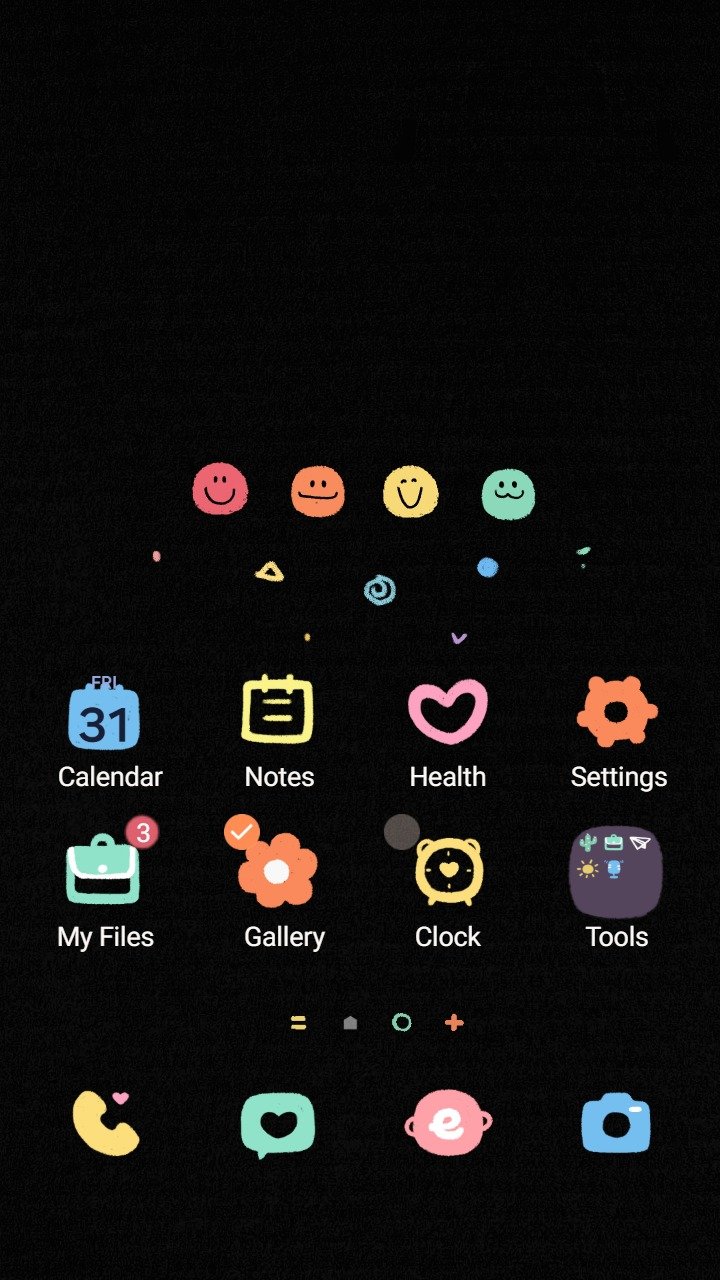The image size is (720, 1280).
Task: Open the Tools folder
Action: point(616,872)
